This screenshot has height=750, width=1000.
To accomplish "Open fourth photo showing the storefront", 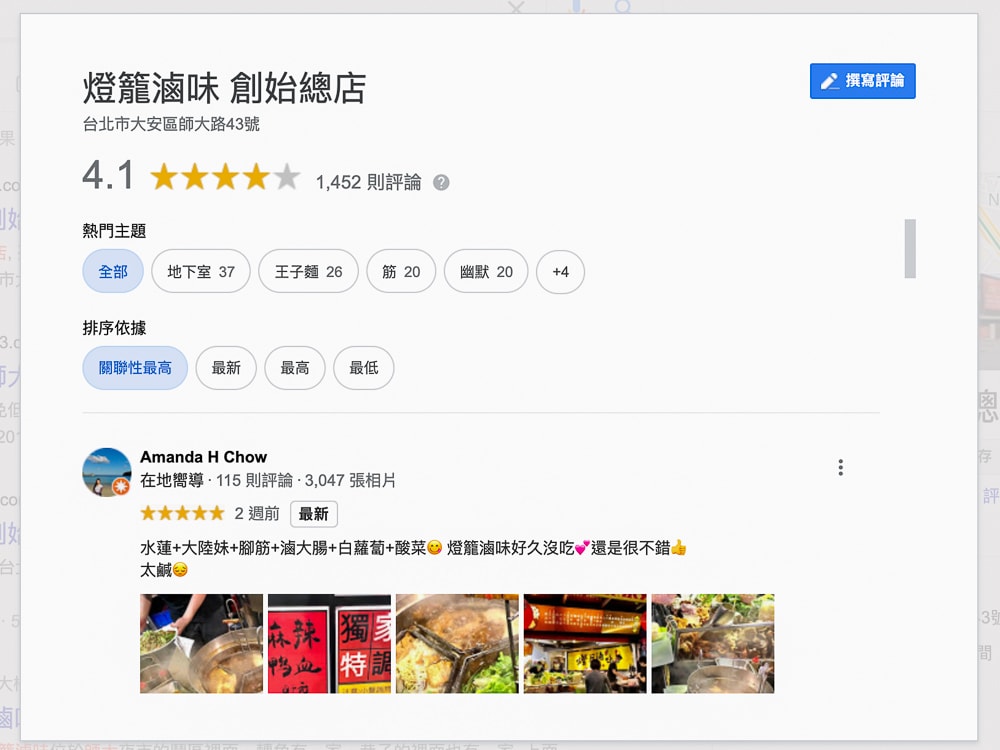I will click(x=585, y=644).
